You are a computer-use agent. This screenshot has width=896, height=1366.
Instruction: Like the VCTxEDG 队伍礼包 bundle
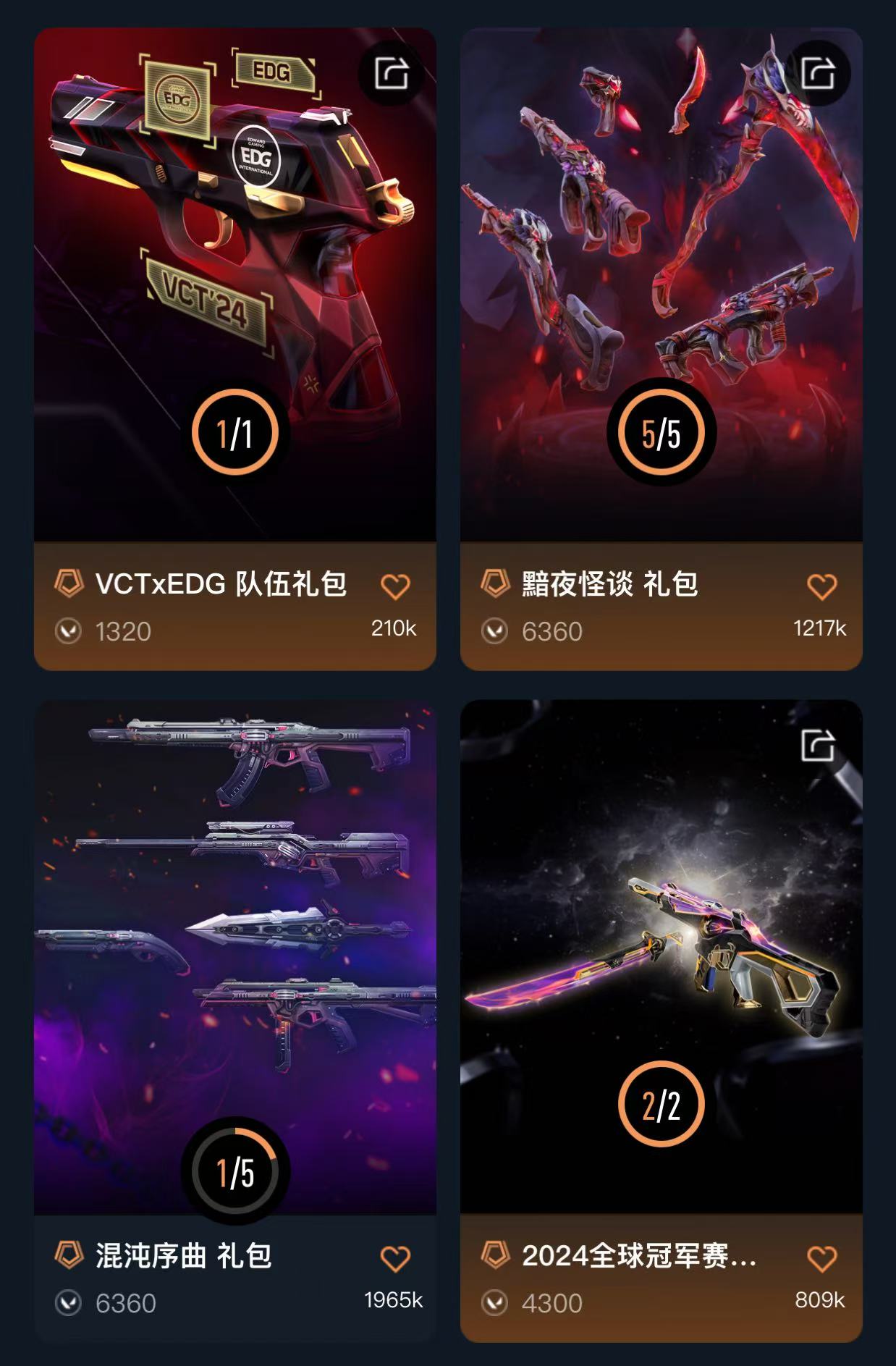(395, 586)
